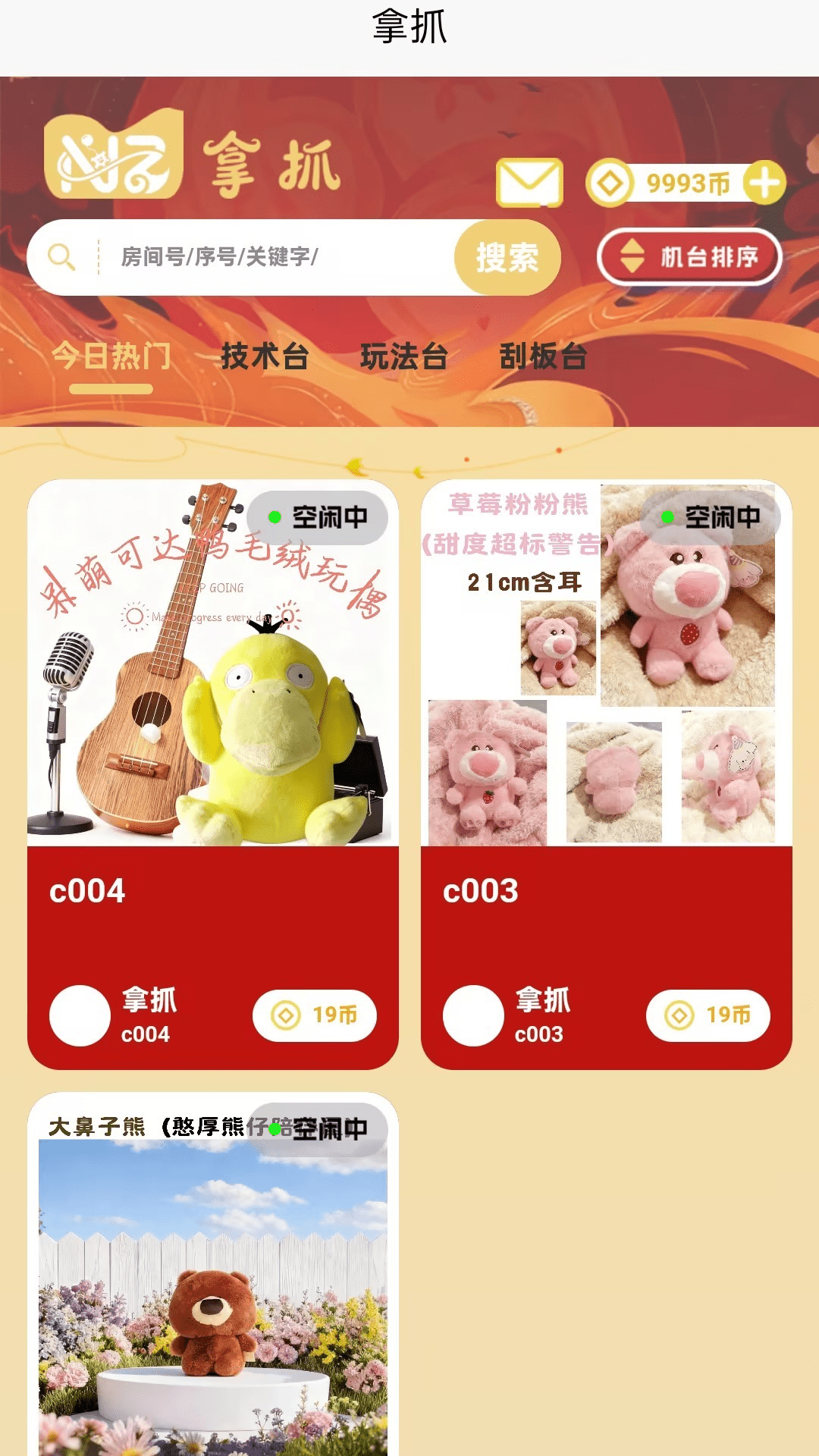Tap the white avatar circle on the c003 card
This screenshot has height=1456, width=819.
tap(473, 1016)
